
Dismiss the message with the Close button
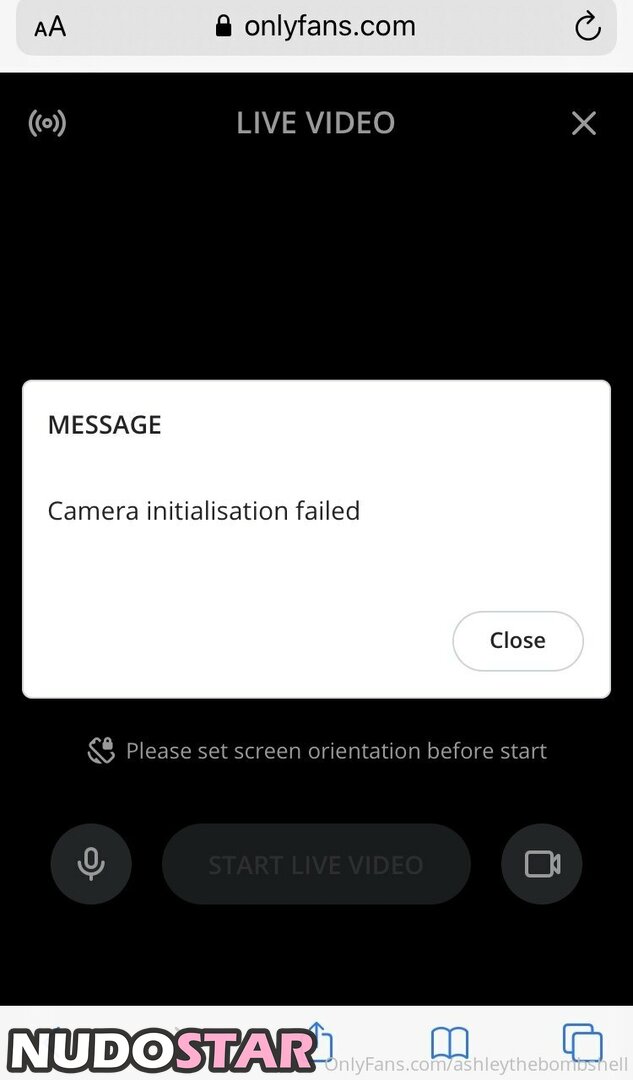(x=517, y=641)
